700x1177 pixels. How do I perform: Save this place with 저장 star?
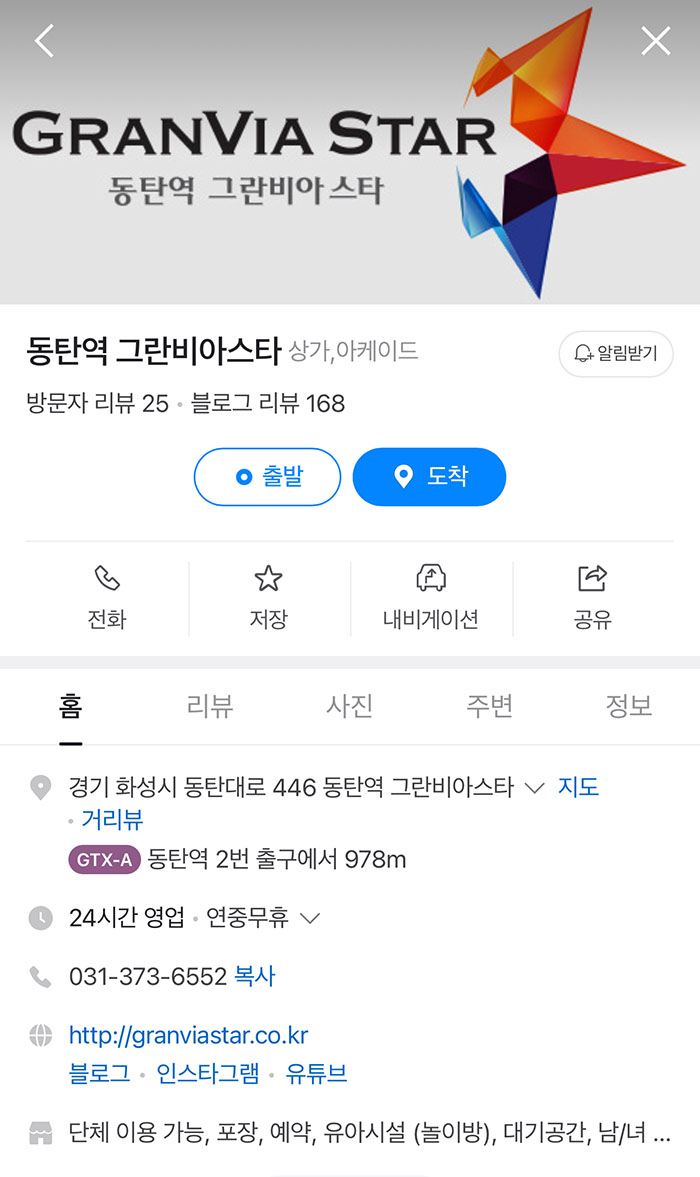pyautogui.click(x=268, y=597)
